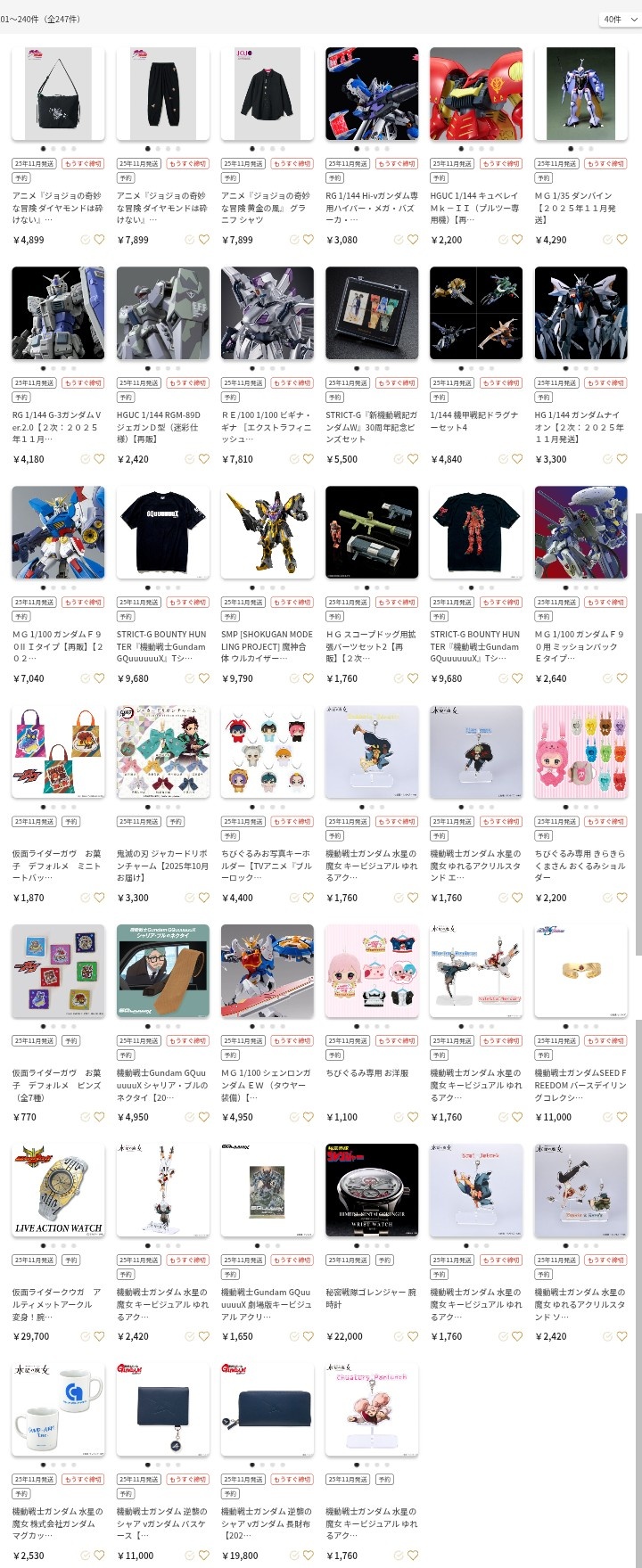Select the SMP 魔神合体 ウルカイザー product

(x=267, y=533)
